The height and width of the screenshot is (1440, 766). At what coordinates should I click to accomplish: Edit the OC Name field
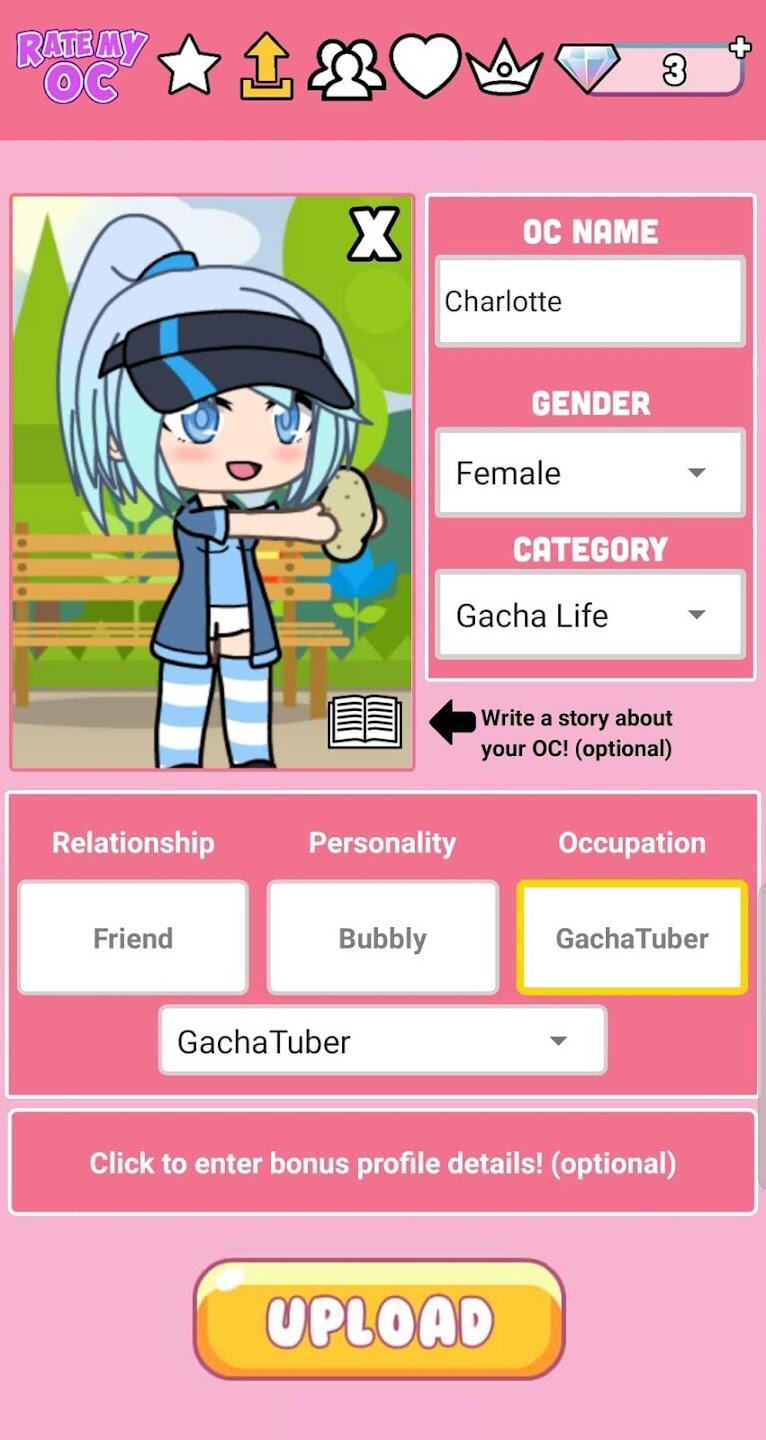coord(590,301)
